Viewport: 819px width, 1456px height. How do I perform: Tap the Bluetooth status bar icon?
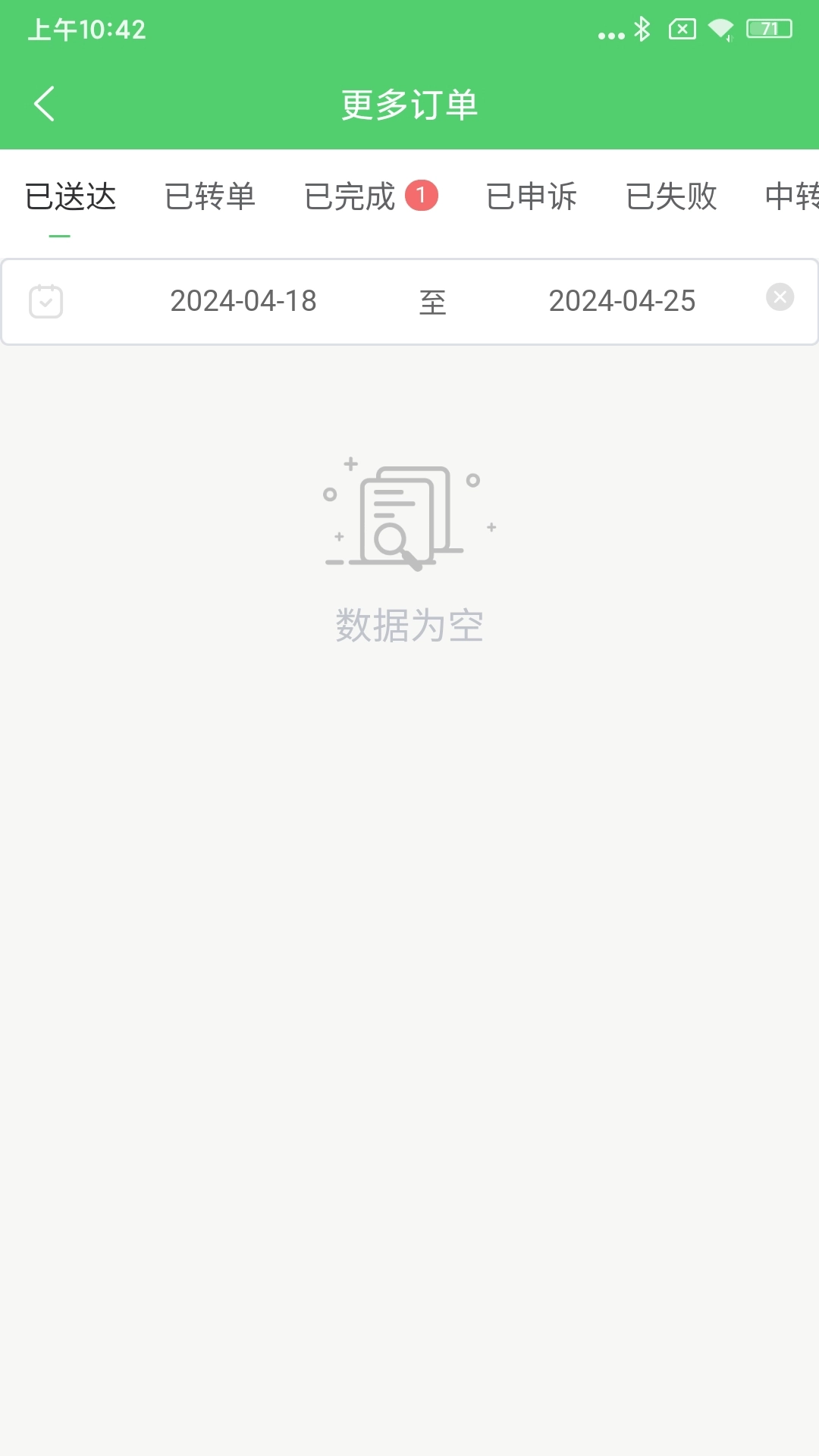(642, 29)
